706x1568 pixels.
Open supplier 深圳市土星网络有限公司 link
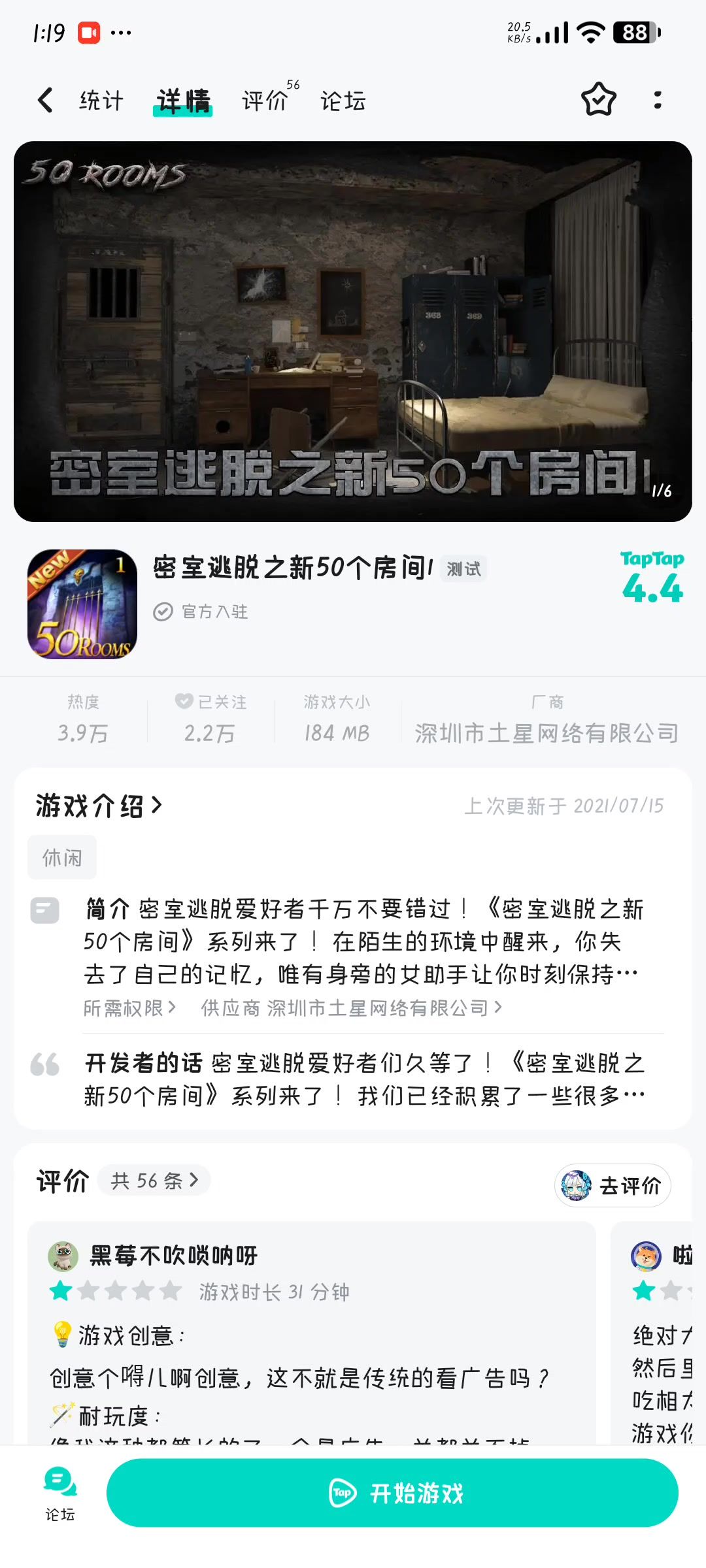tap(352, 1008)
